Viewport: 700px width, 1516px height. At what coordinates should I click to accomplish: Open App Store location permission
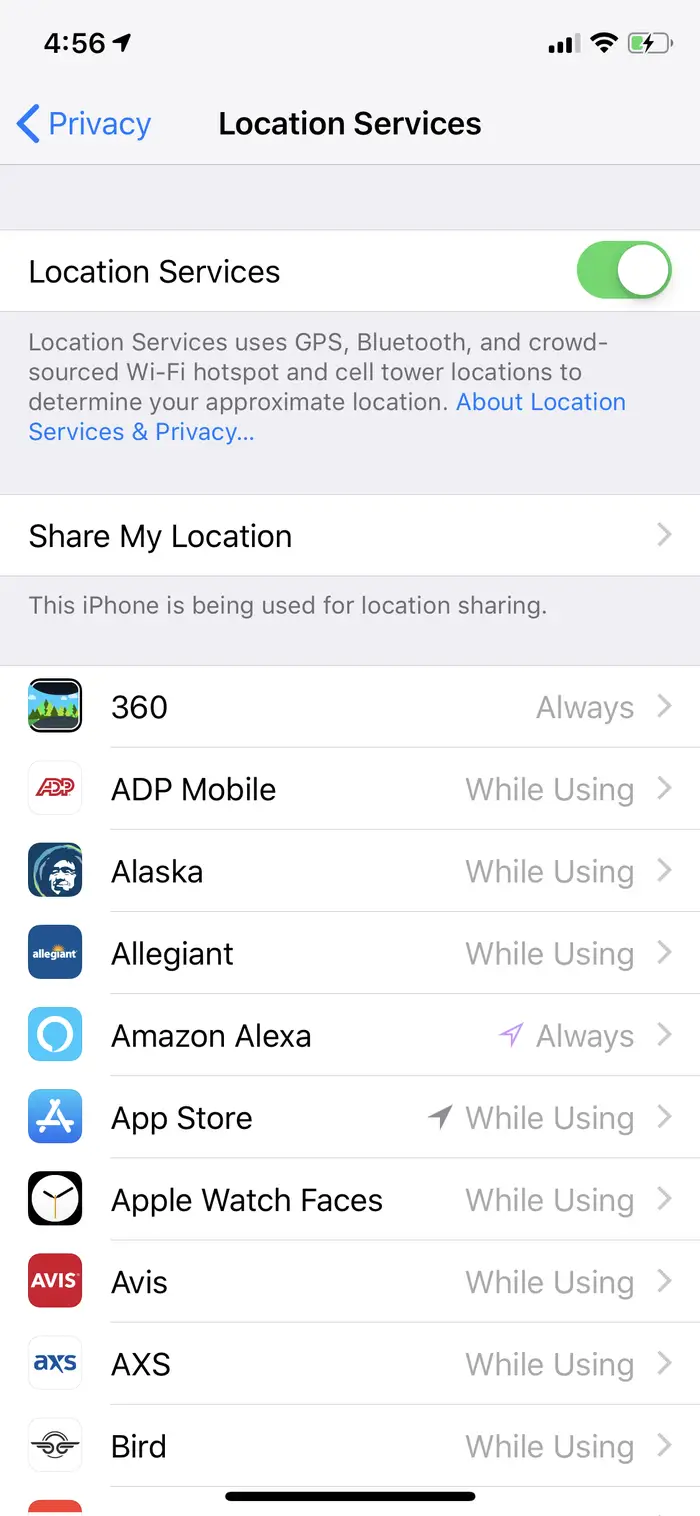[x=350, y=1118]
